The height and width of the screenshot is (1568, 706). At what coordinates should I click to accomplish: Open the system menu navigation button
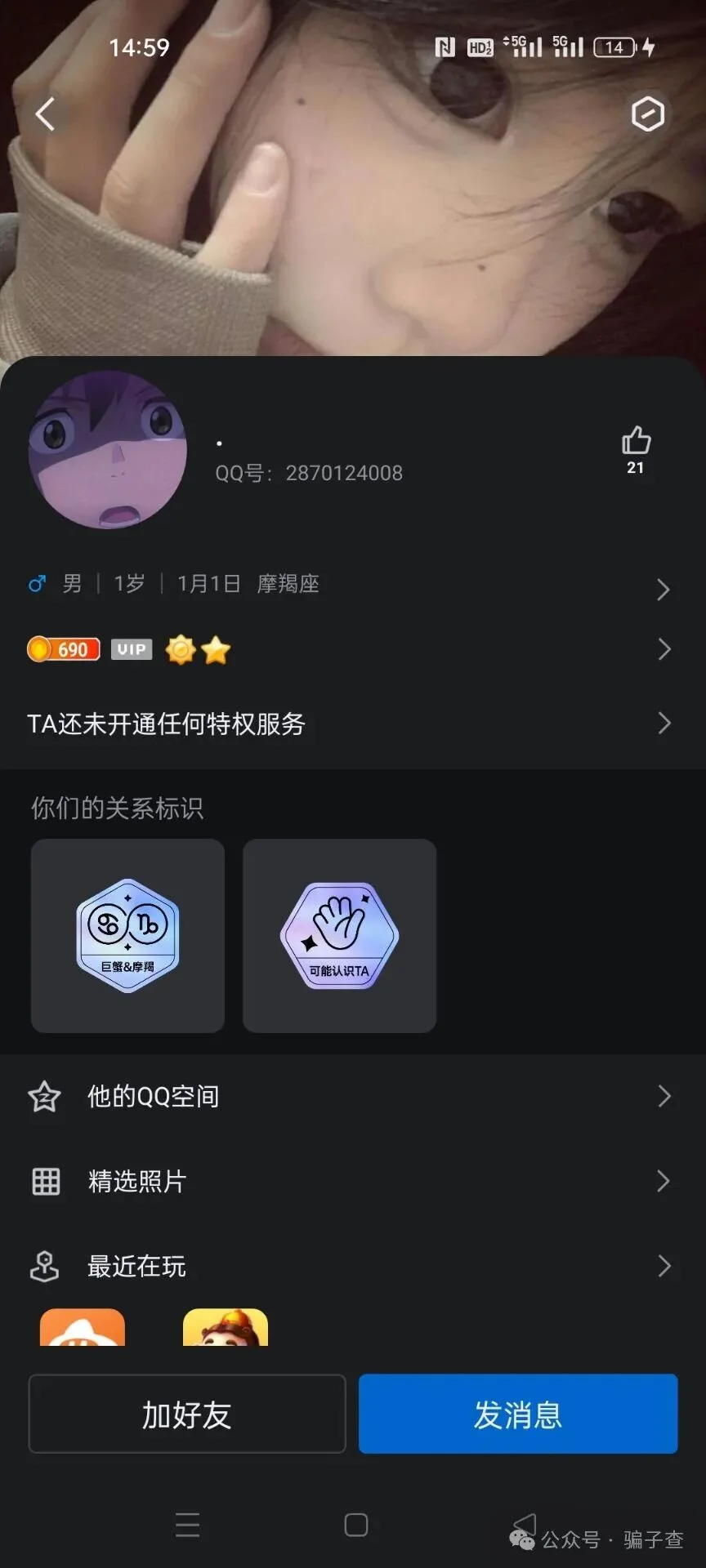click(x=187, y=1525)
